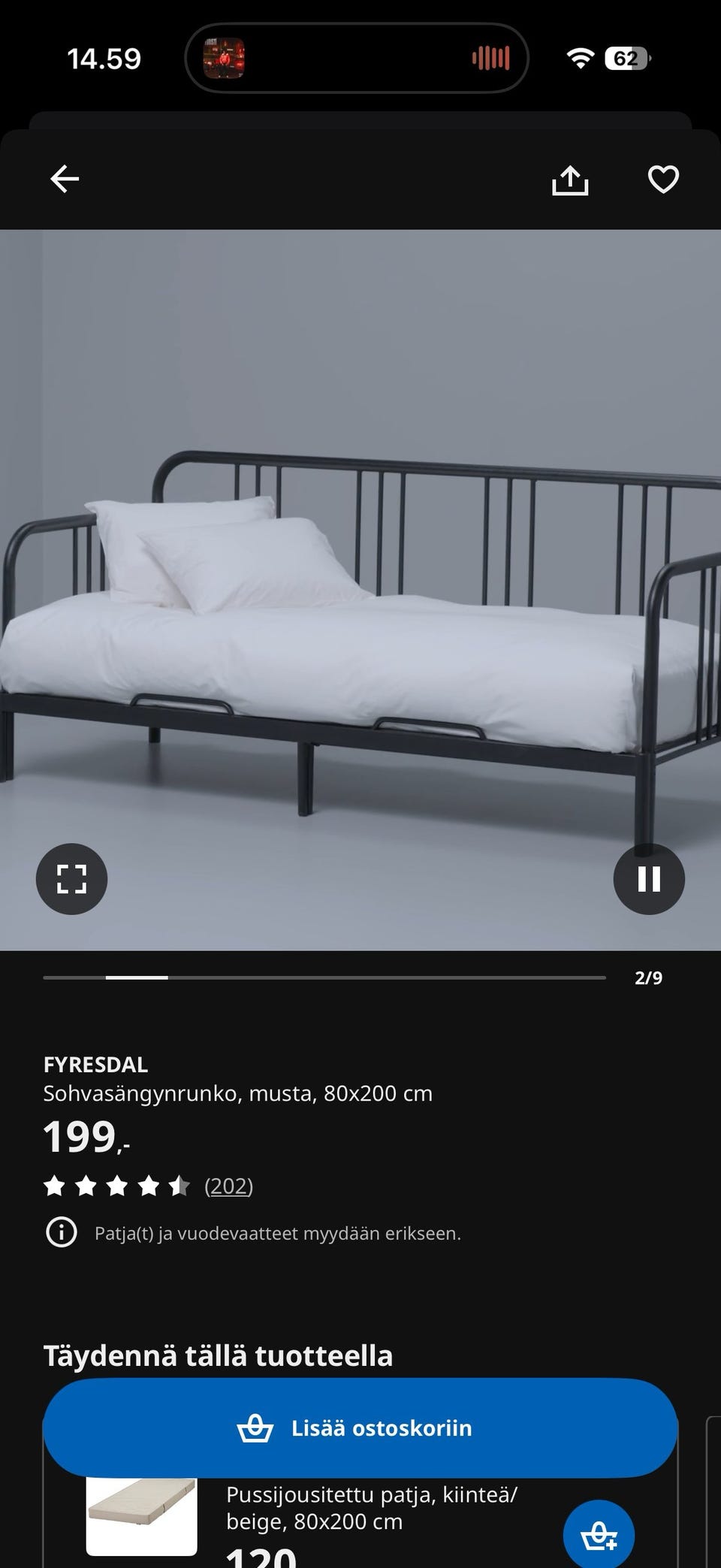Tap the audio waveform in the Dynamic Island
This screenshot has height=1568, width=721.
[x=492, y=59]
